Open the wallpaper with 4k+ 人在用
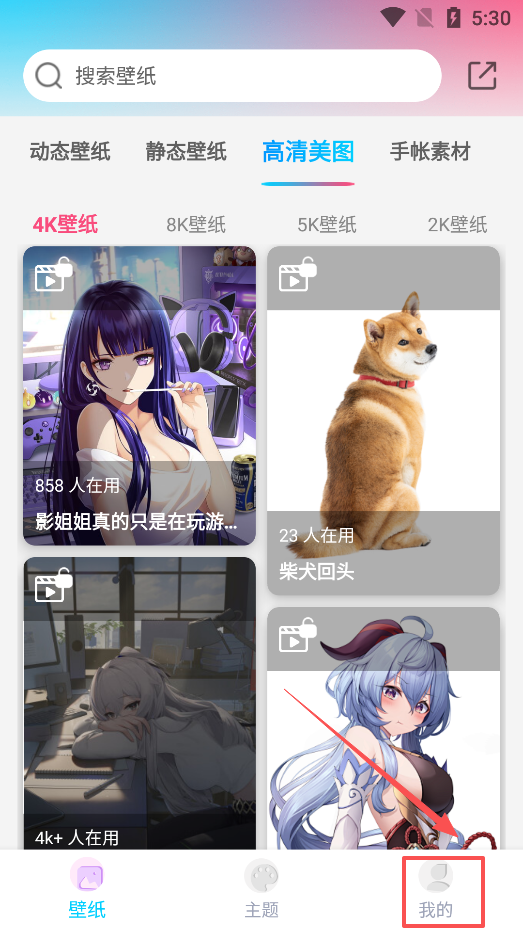The image size is (523, 931). tap(140, 703)
